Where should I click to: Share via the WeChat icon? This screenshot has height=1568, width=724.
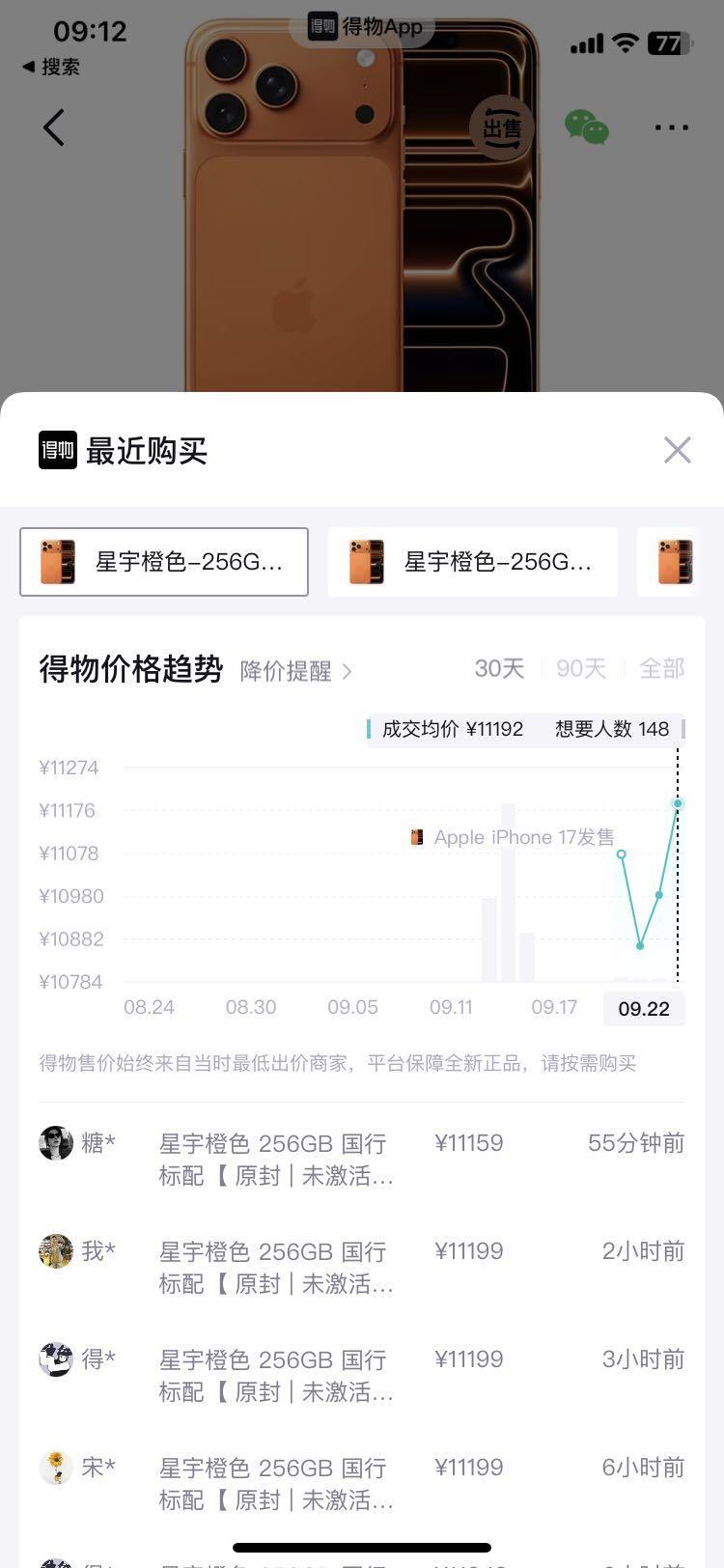[586, 127]
